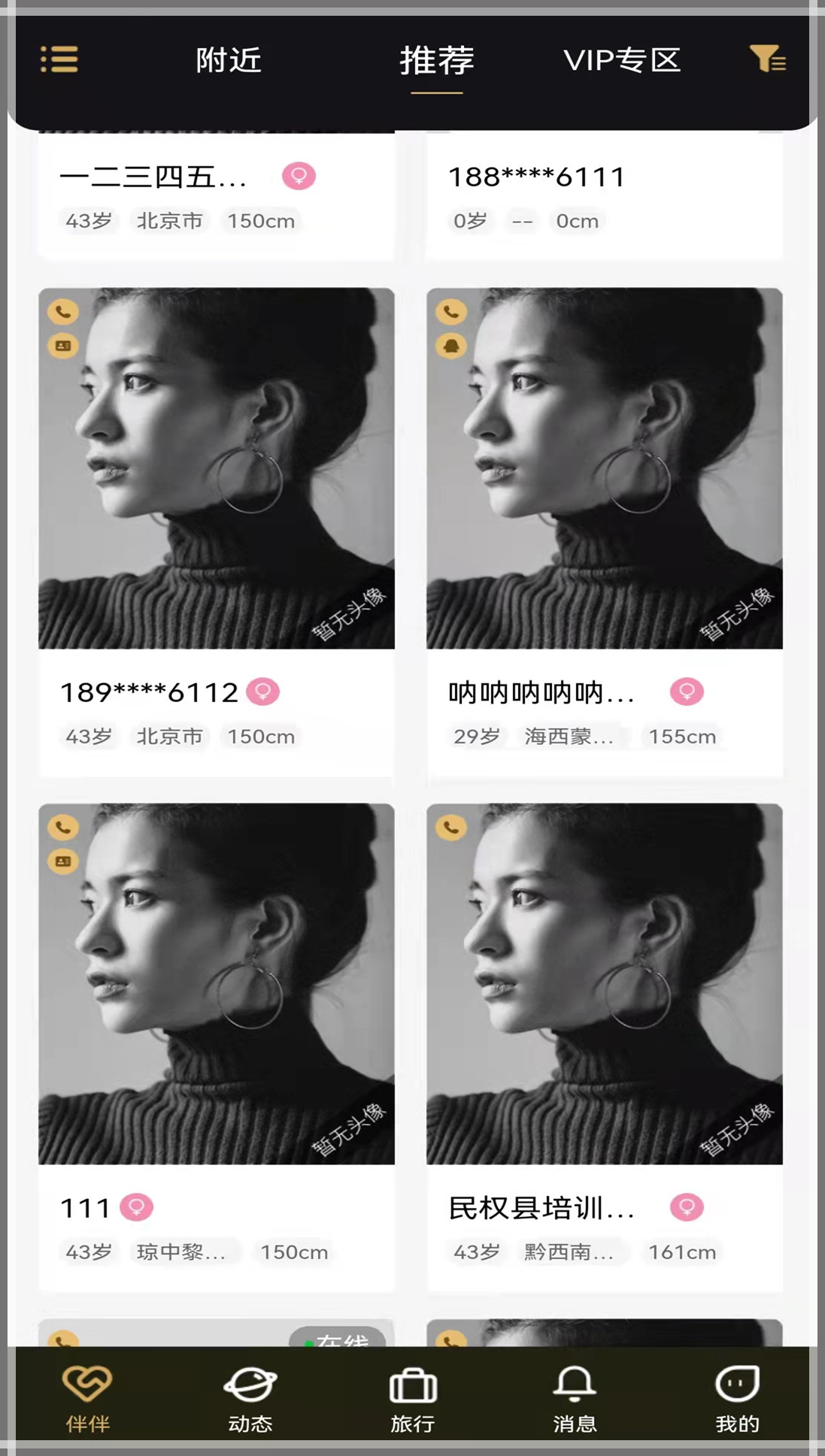
Task: Open the filter icon
Action: tap(767, 59)
